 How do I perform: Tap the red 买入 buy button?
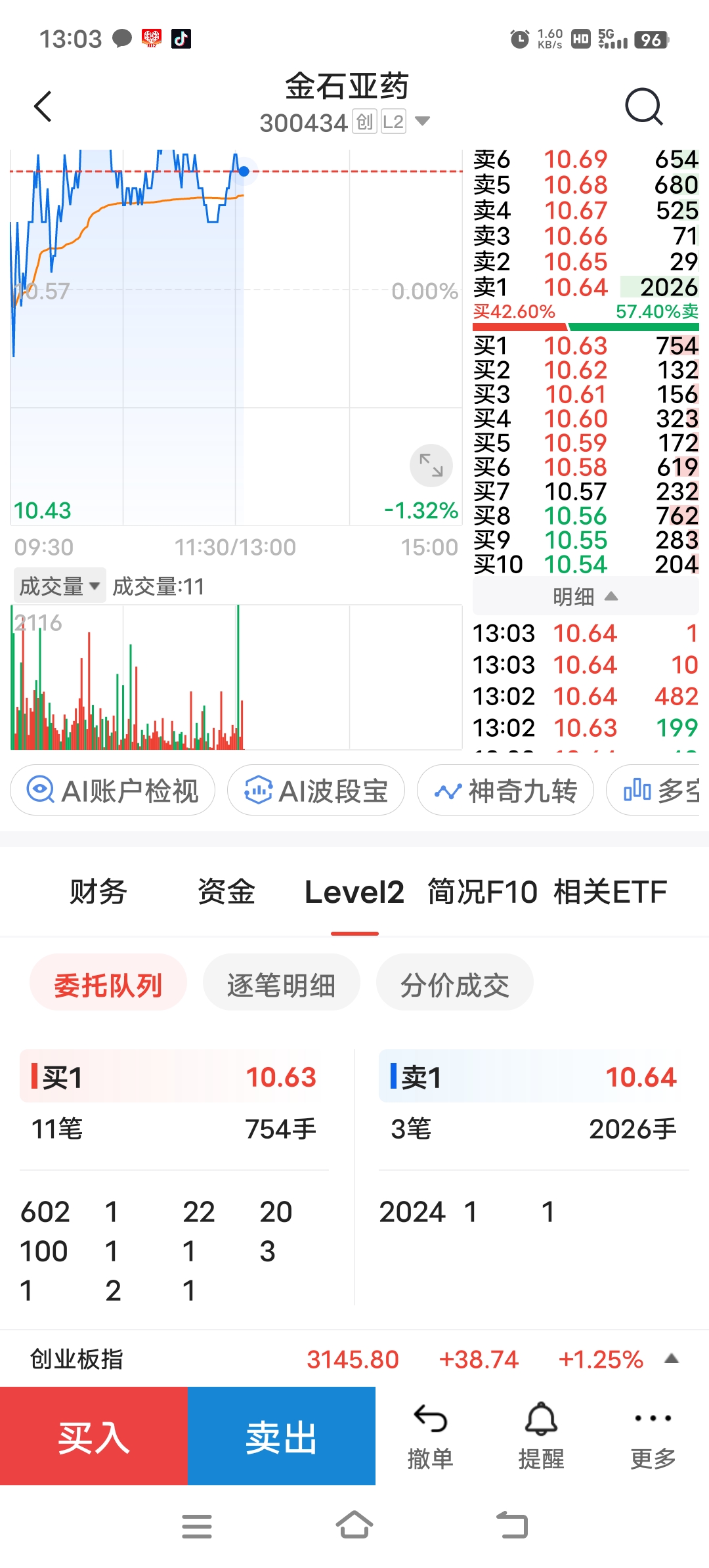(x=94, y=1437)
